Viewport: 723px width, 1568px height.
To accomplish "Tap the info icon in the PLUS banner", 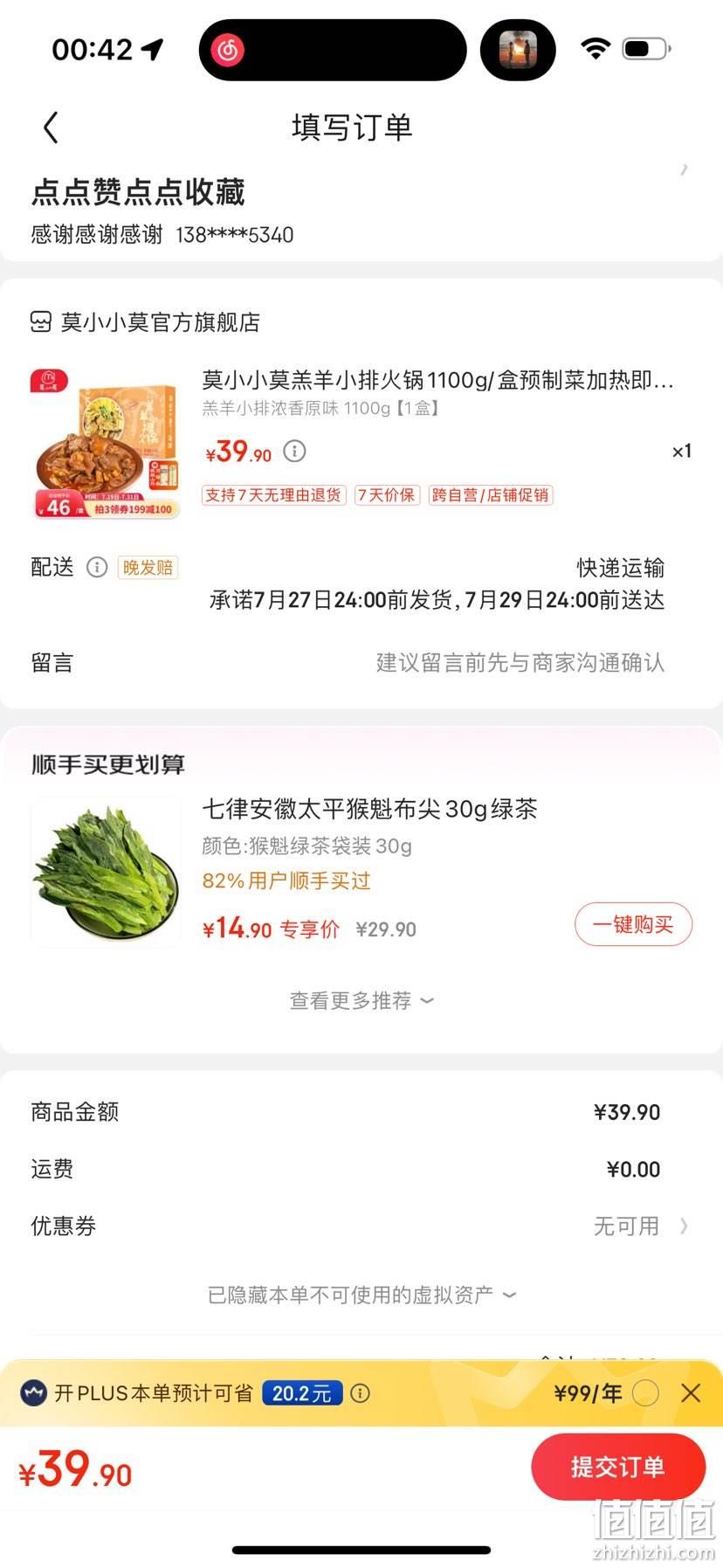I will pos(360,1392).
